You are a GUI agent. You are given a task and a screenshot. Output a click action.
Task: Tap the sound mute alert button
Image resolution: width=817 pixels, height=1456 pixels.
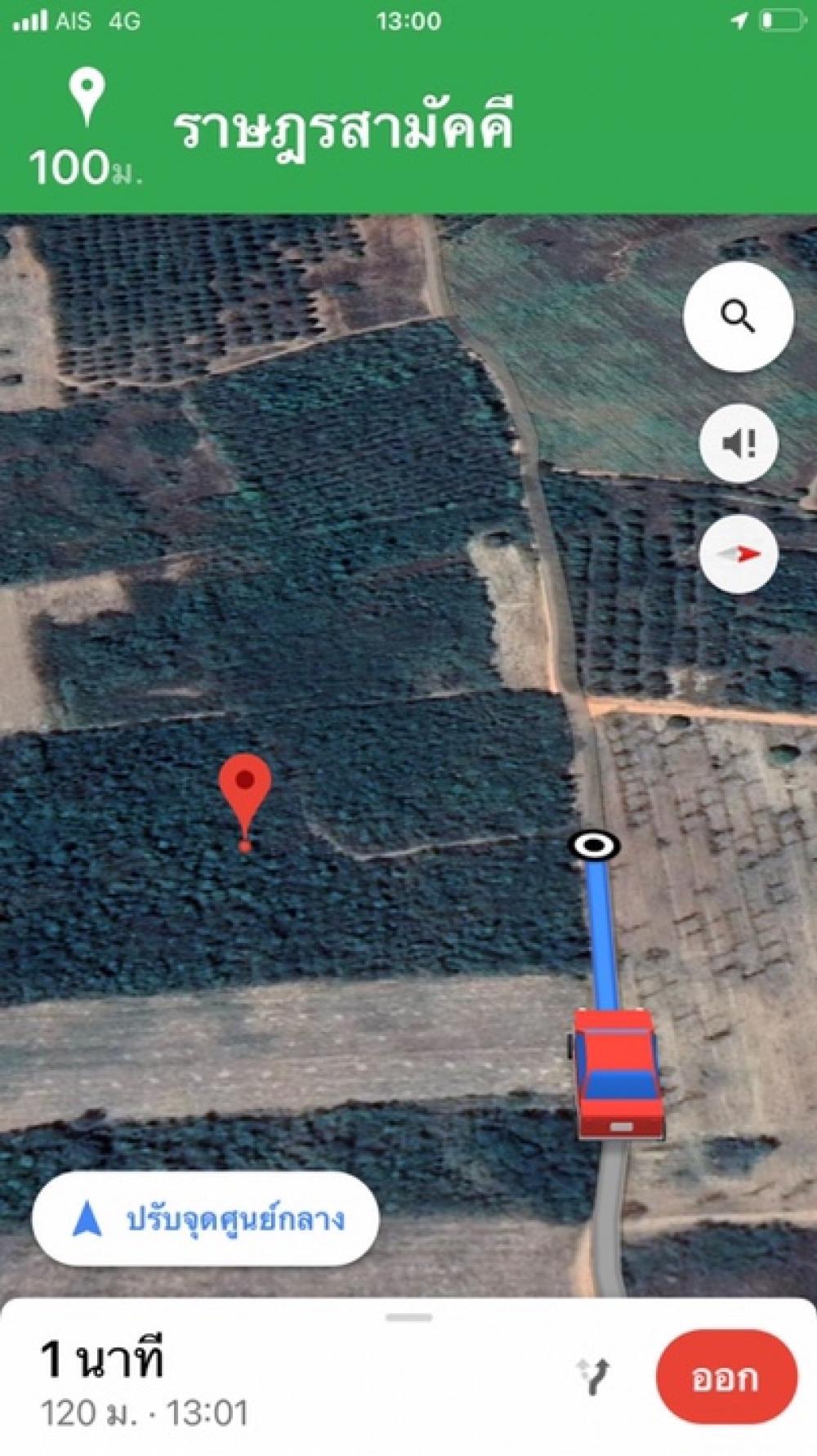[x=739, y=444]
